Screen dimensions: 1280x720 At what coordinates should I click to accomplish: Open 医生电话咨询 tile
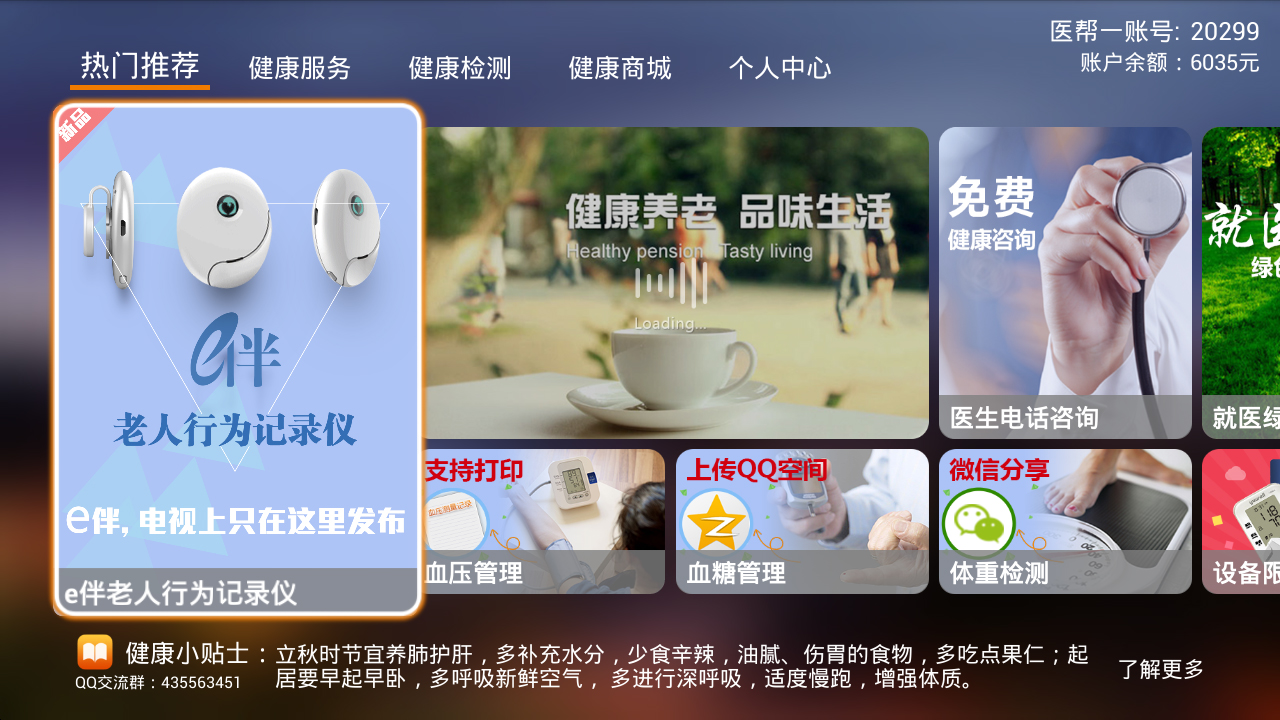pyautogui.click(x=1065, y=282)
